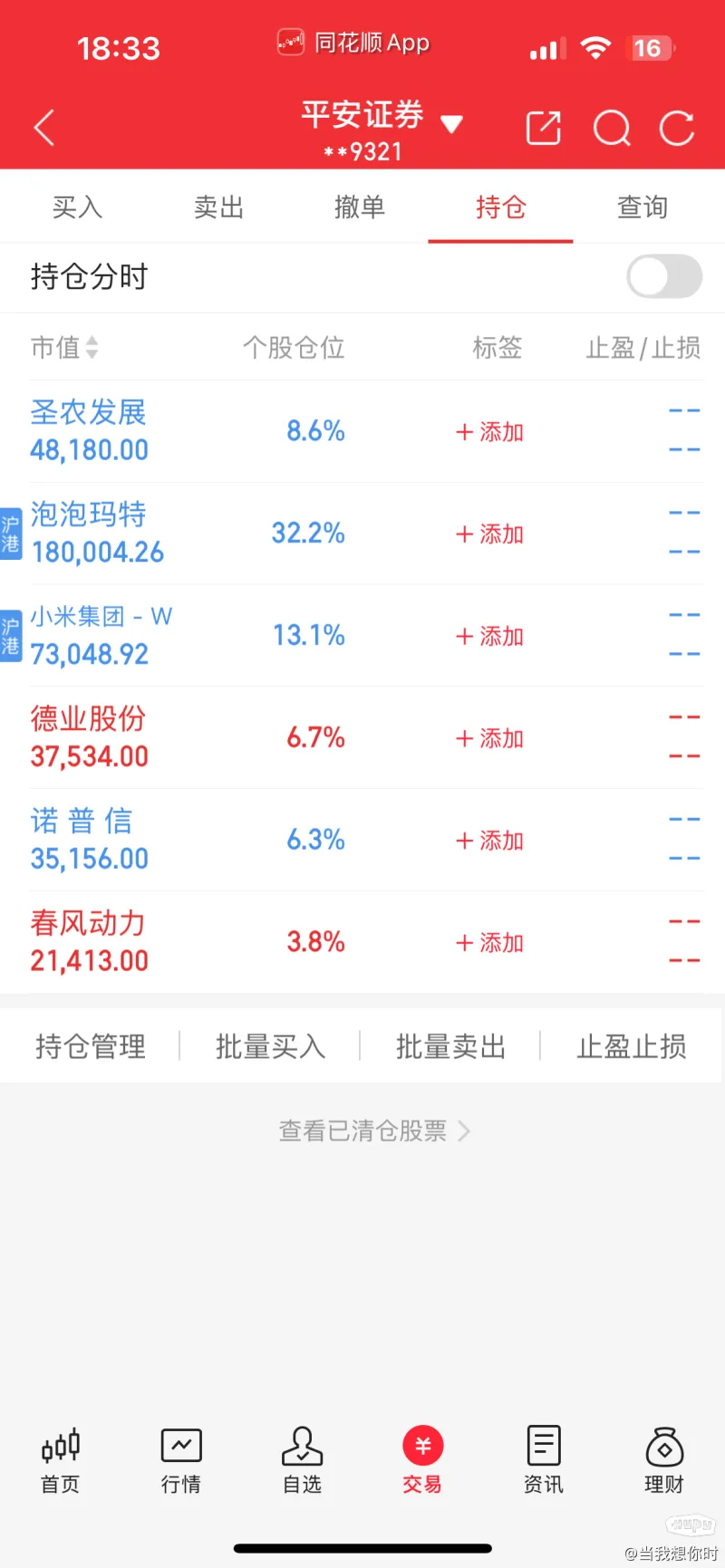
Task: Toggle the 持仓分时 switch on
Action: [664, 276]
